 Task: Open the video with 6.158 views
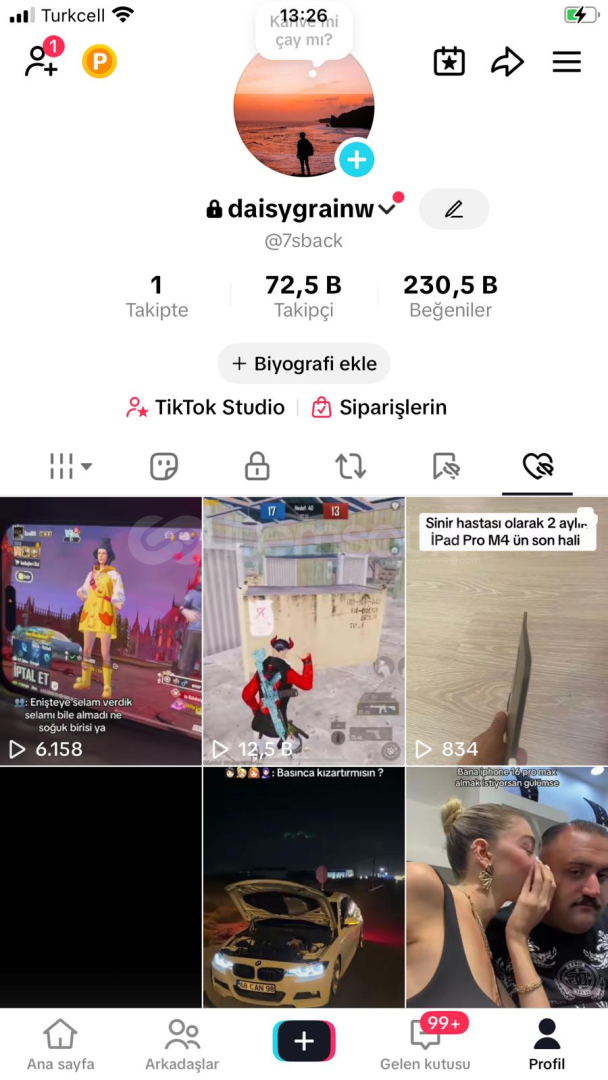(x=101, y=631)
